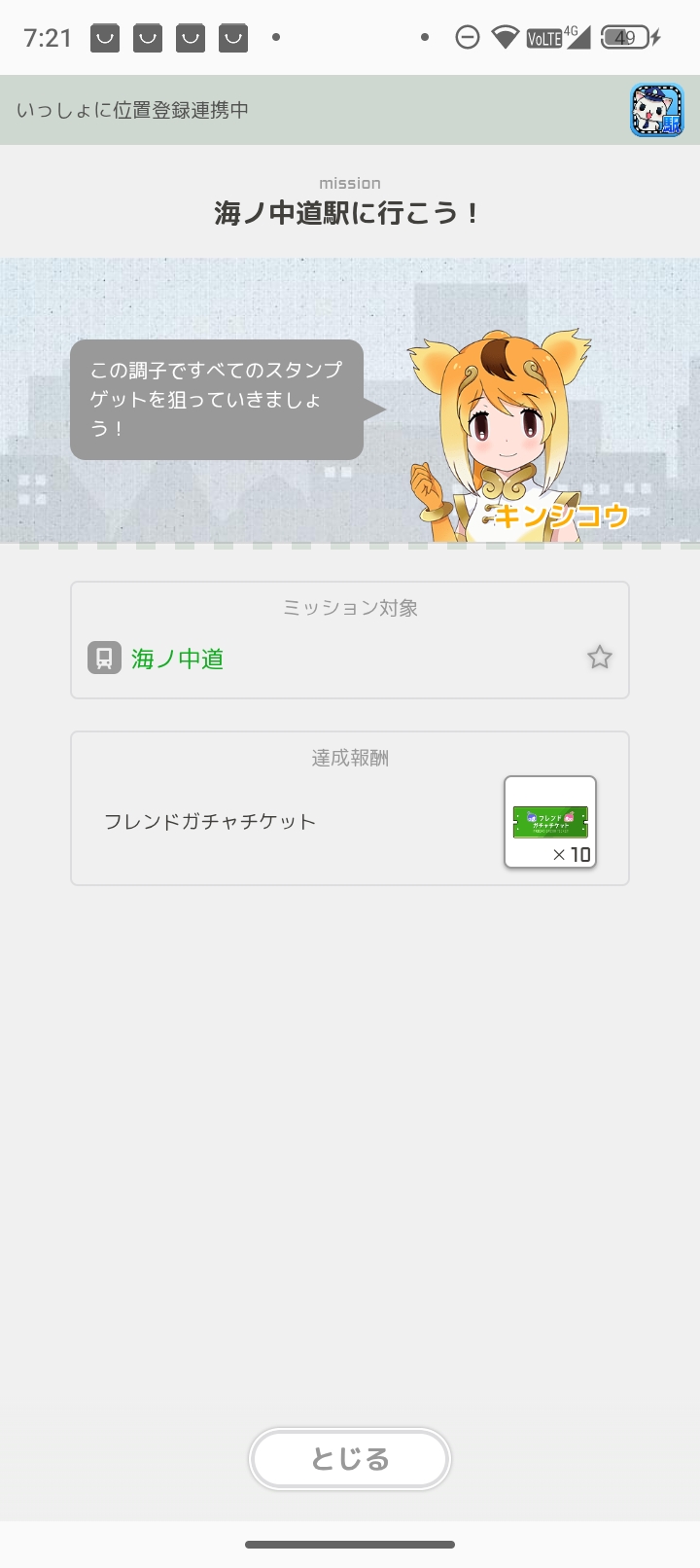Viewport: 700px width, 1568px height.
Task: Open the 海ノ中道 station link
Action: pos(177,659)
